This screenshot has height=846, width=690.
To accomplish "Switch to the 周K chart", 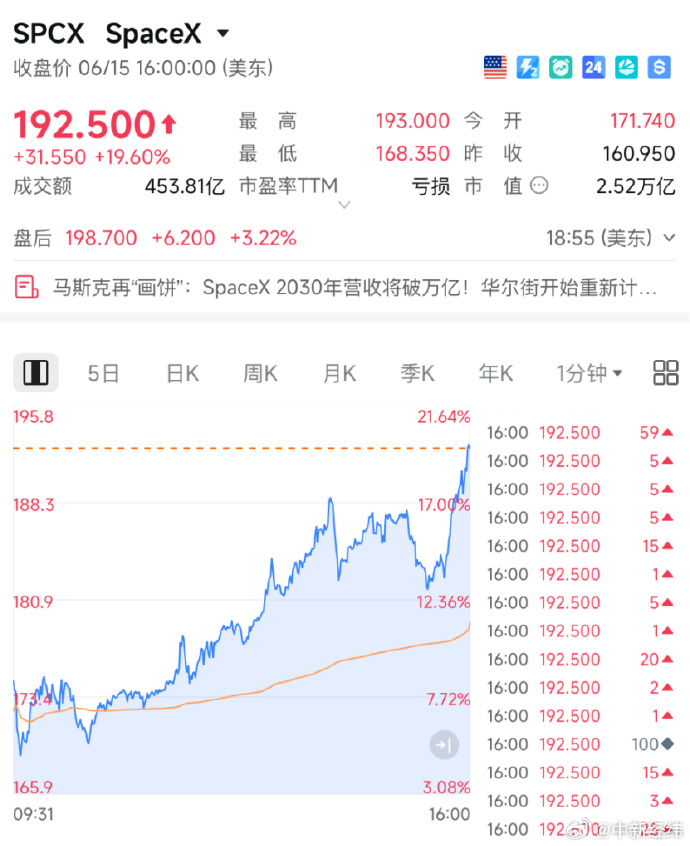I will (260, 373).
